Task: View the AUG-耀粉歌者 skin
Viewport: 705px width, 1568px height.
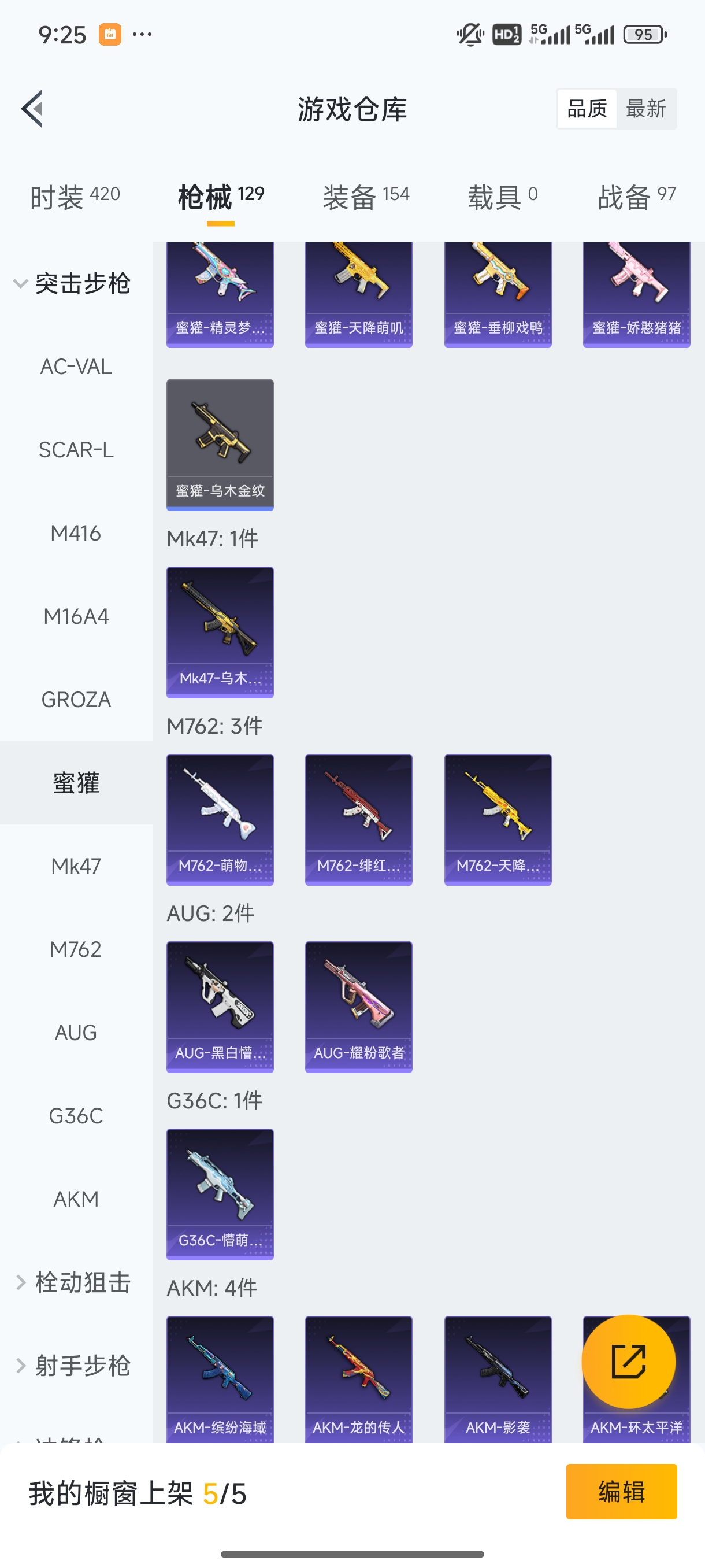Action: [x=359, y=1006]
